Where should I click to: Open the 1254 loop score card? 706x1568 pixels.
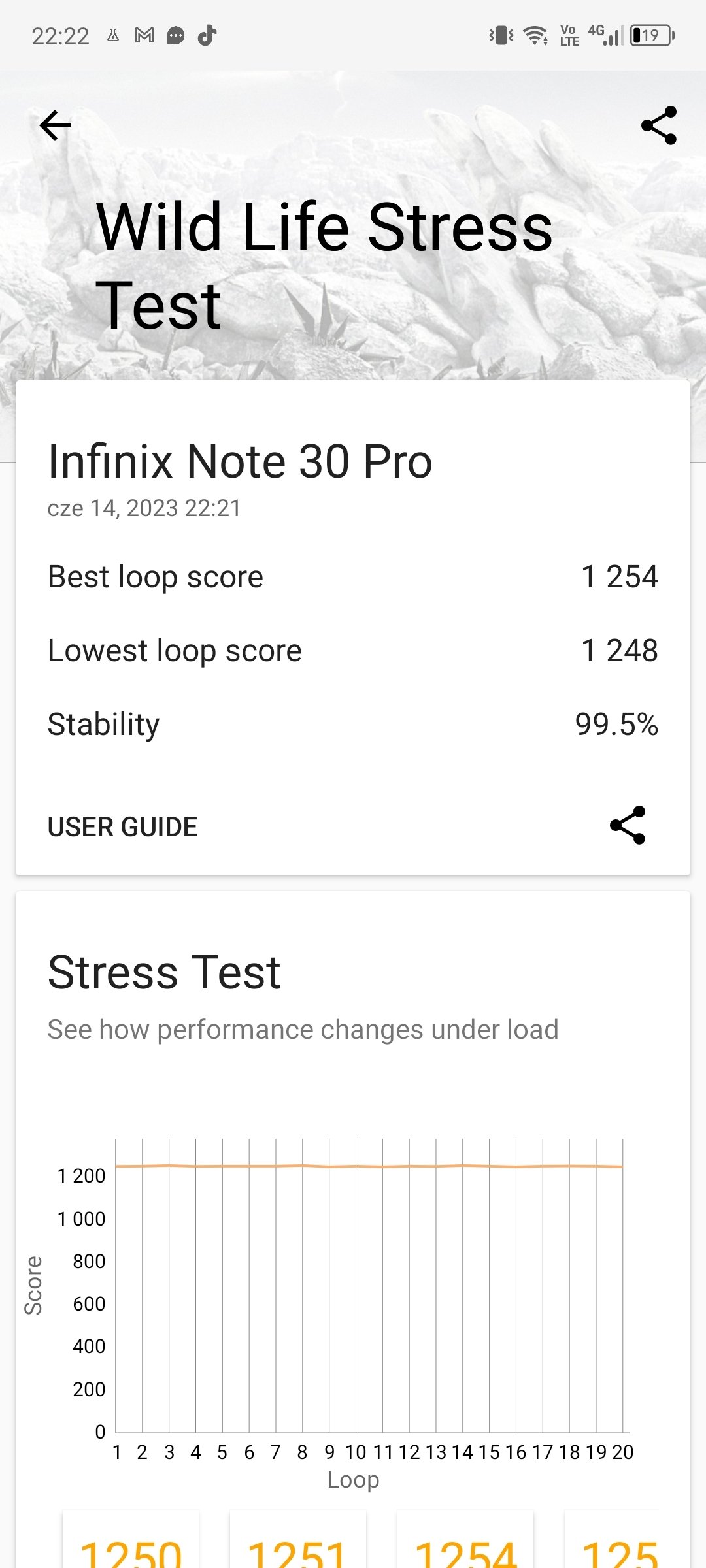click(465, 1539)
